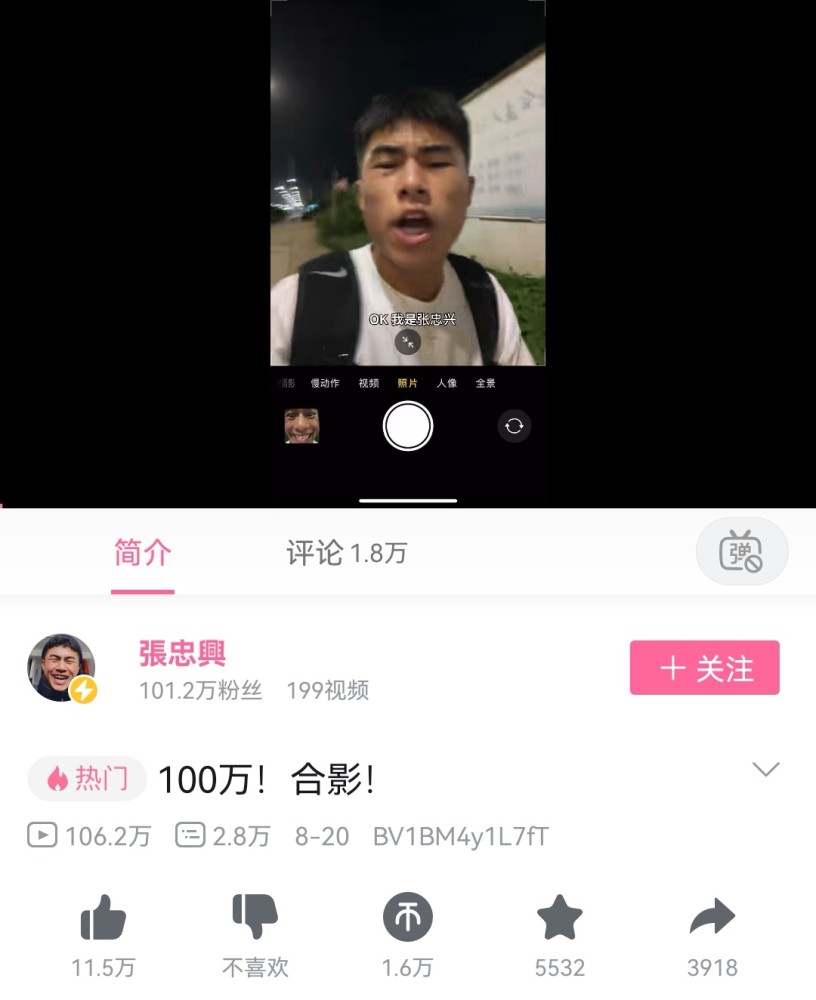
Task: Open the 评论 comments tab
Action: 345,551
